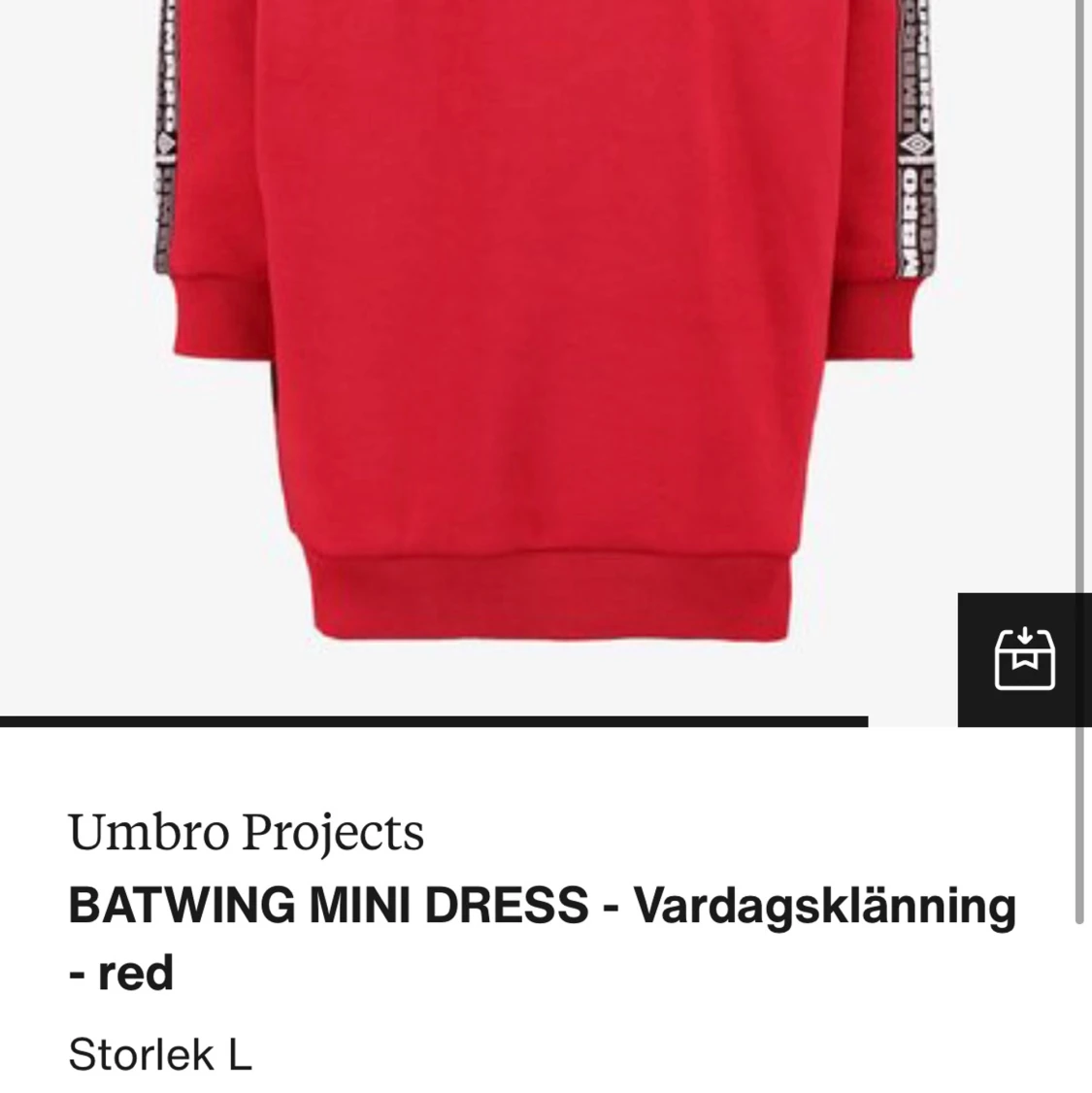Tap the black box icon button
1092x1093 pixels.
1024,659
